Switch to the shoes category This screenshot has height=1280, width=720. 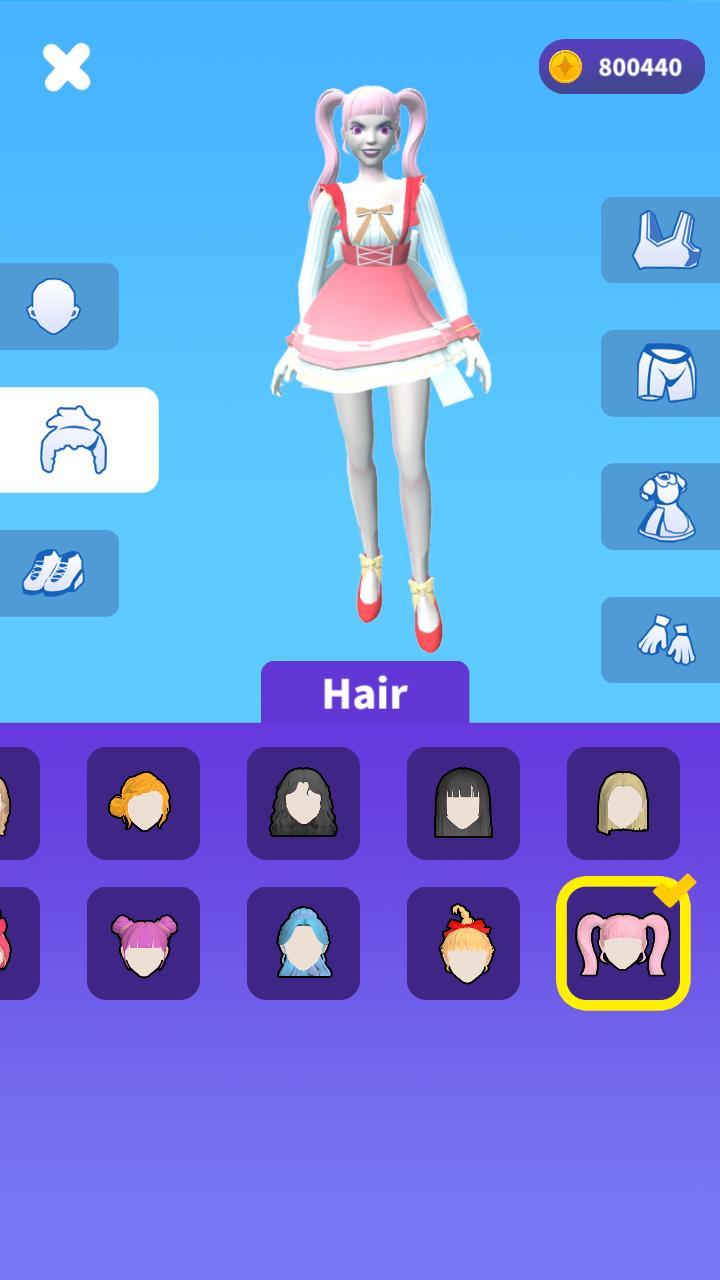click(x=55, y=573)
